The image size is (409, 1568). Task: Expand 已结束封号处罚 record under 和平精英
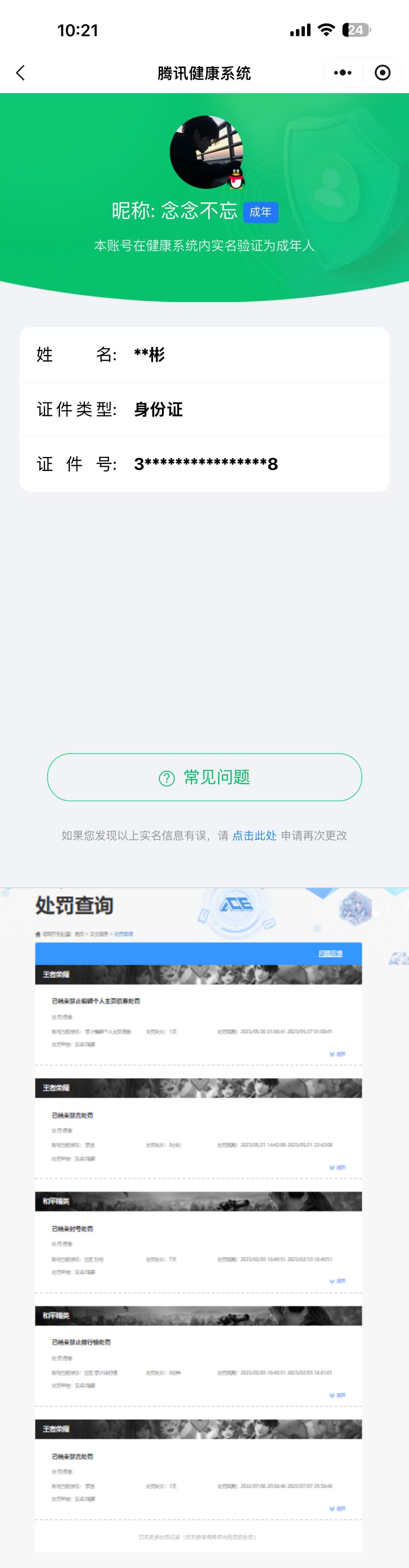(338, 1281)
